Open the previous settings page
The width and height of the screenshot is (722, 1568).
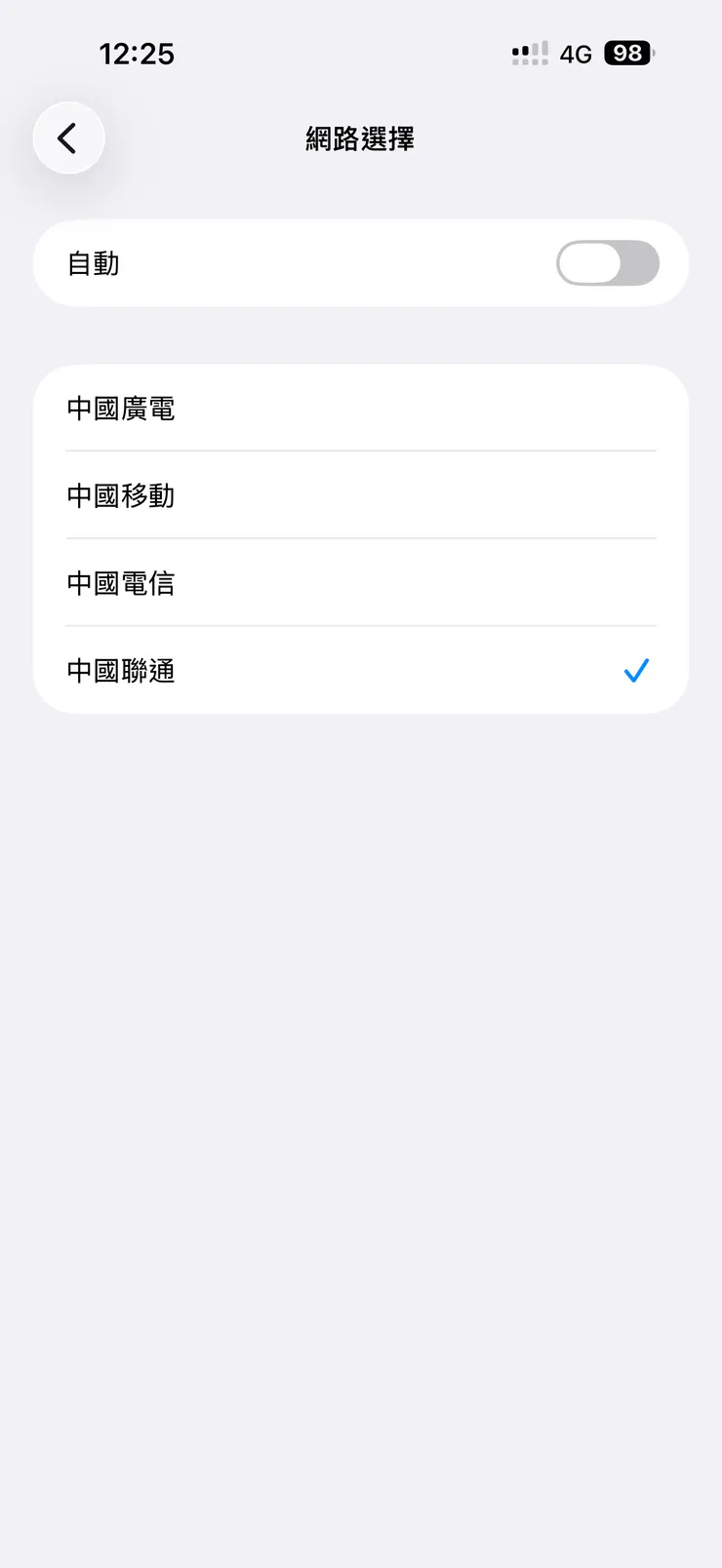68,137
